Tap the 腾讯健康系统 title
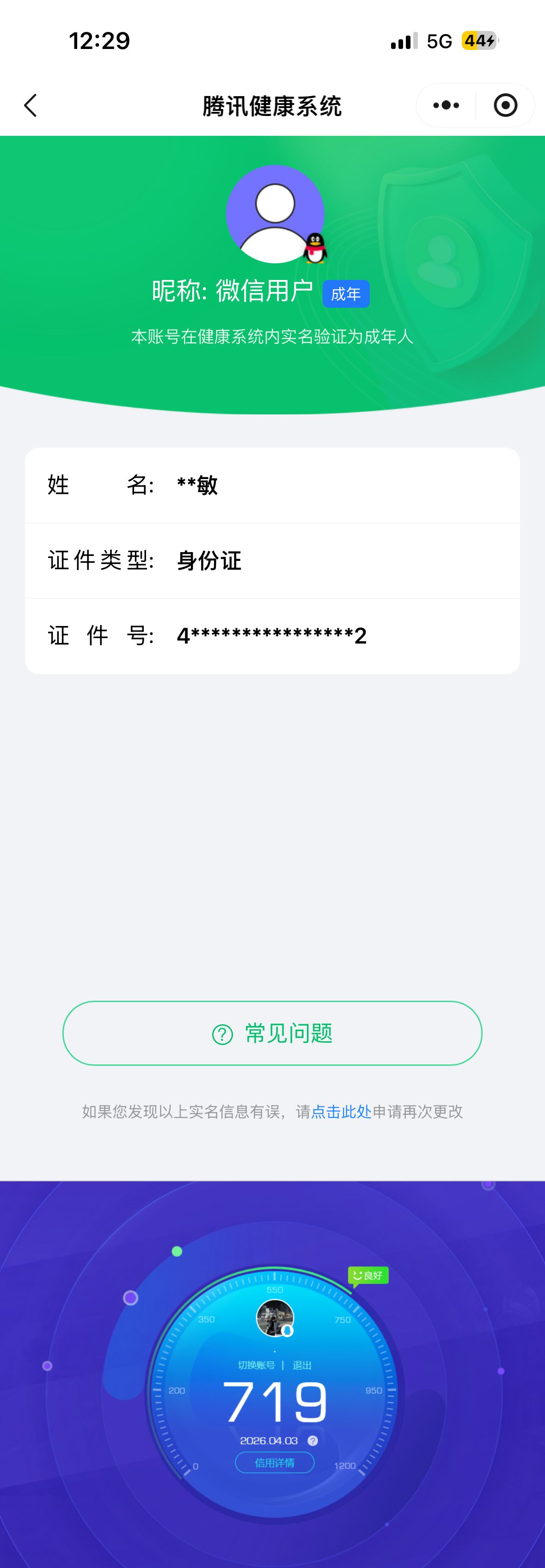545x1568 pixels. tap(272, 105)
